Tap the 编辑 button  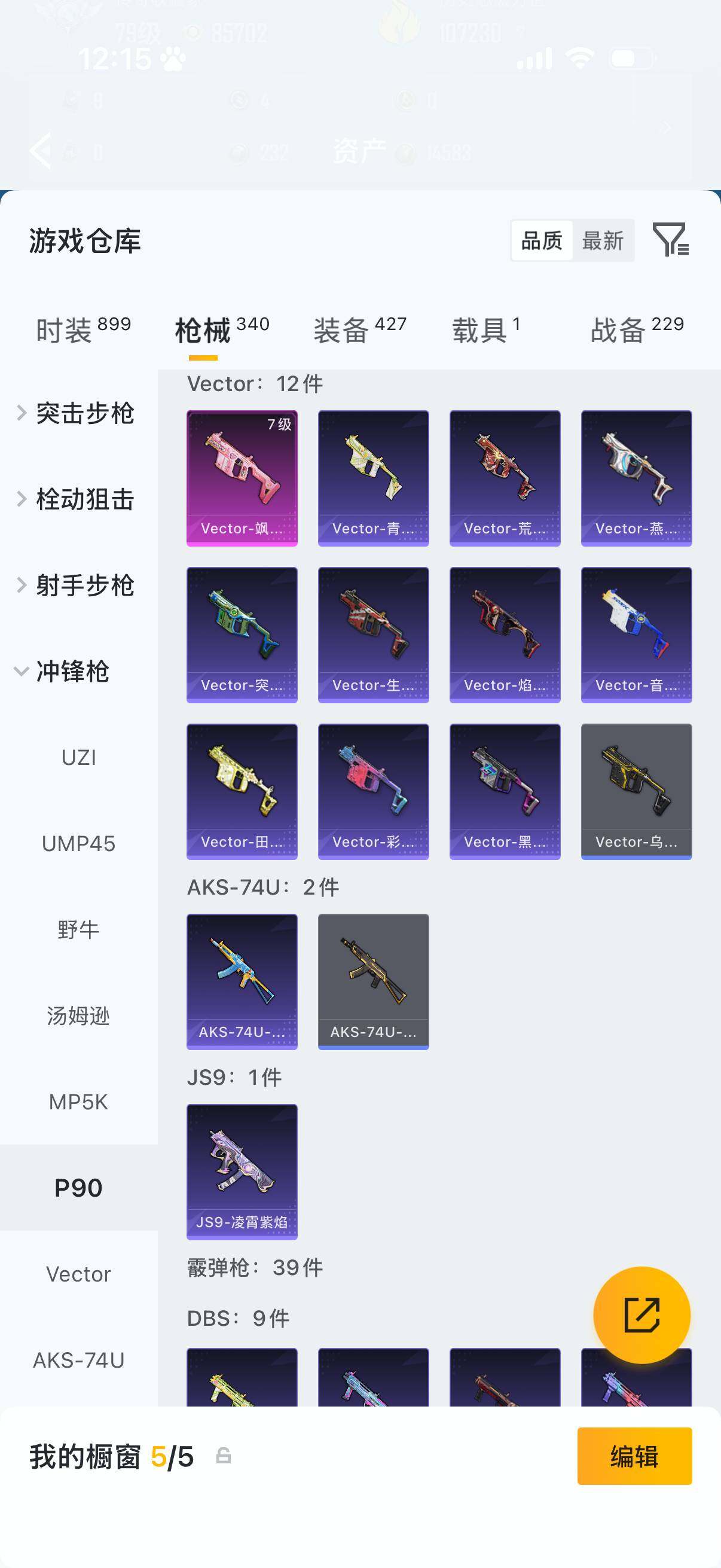(x=634, y=1456)
